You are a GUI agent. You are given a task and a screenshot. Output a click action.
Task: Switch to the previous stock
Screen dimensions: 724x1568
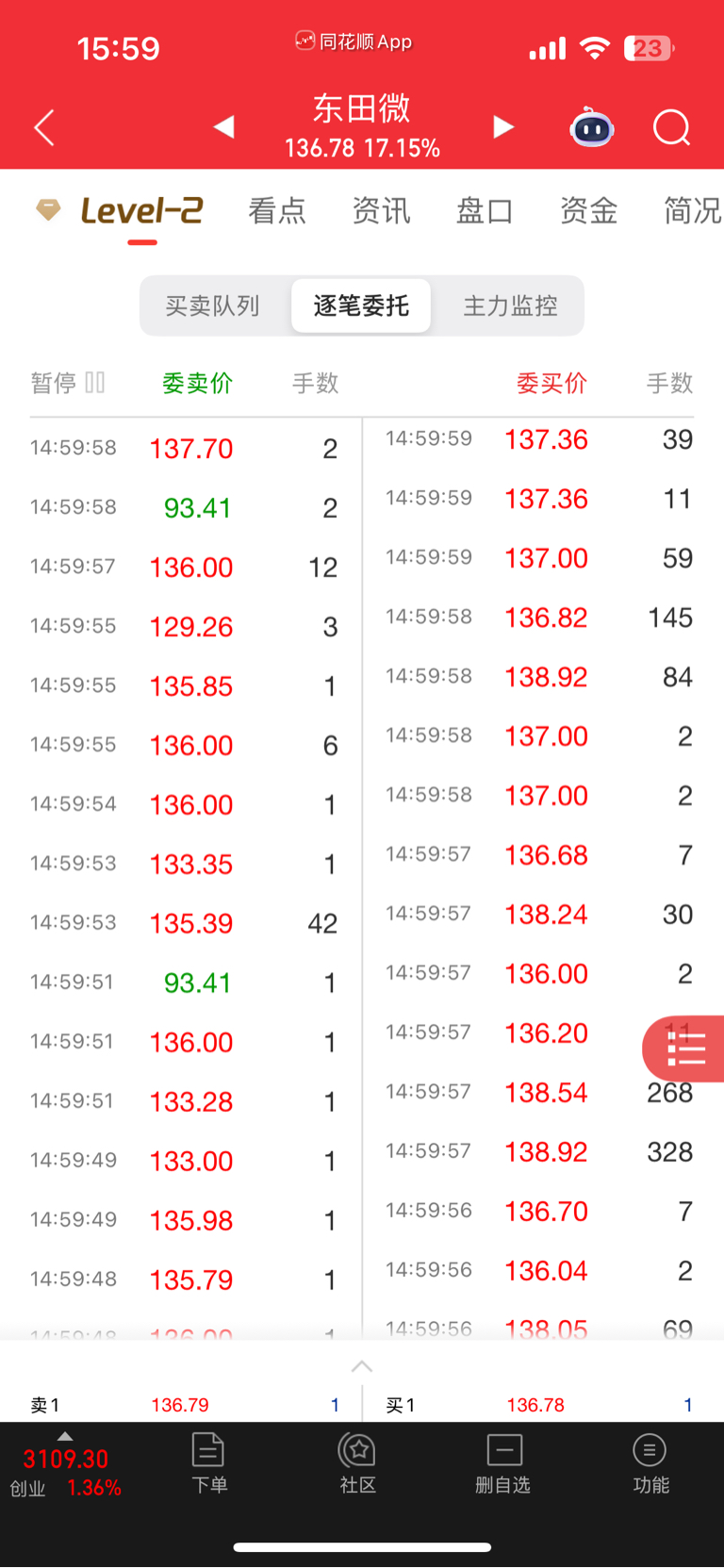click(x=223, y=126)
